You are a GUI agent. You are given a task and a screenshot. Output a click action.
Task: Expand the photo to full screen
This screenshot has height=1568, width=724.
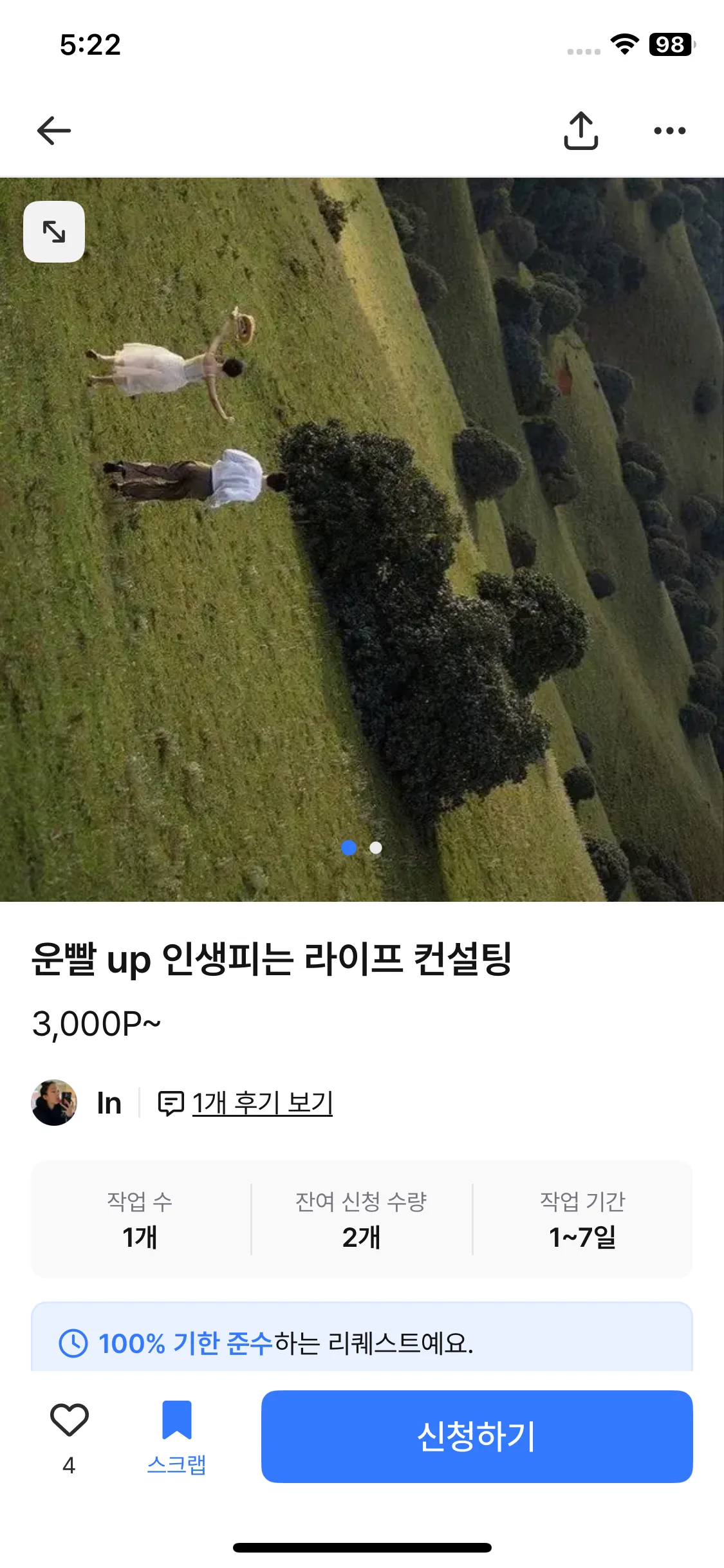click(54, 232)
